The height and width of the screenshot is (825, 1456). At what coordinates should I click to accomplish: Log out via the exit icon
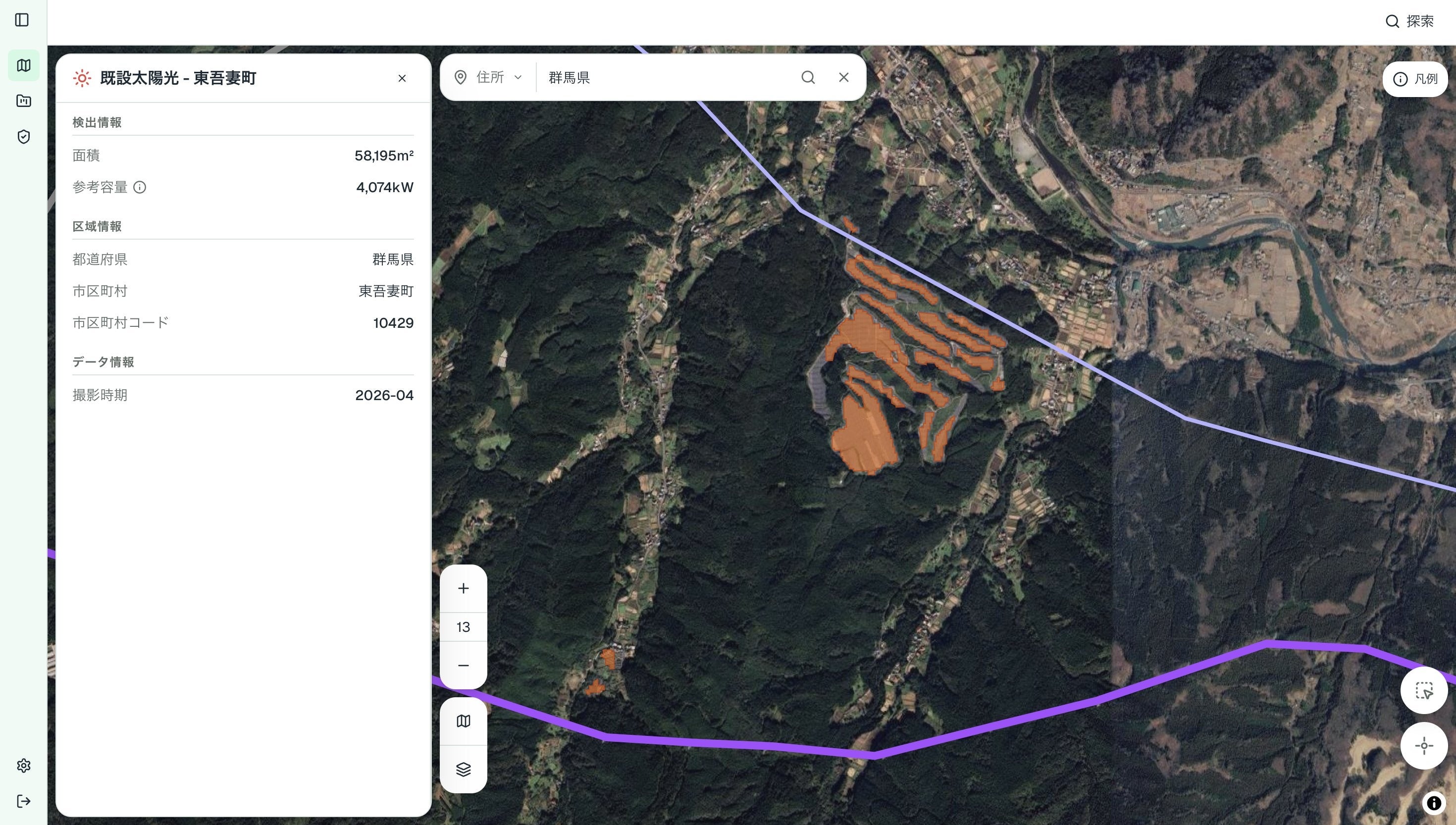click(23, 801)
